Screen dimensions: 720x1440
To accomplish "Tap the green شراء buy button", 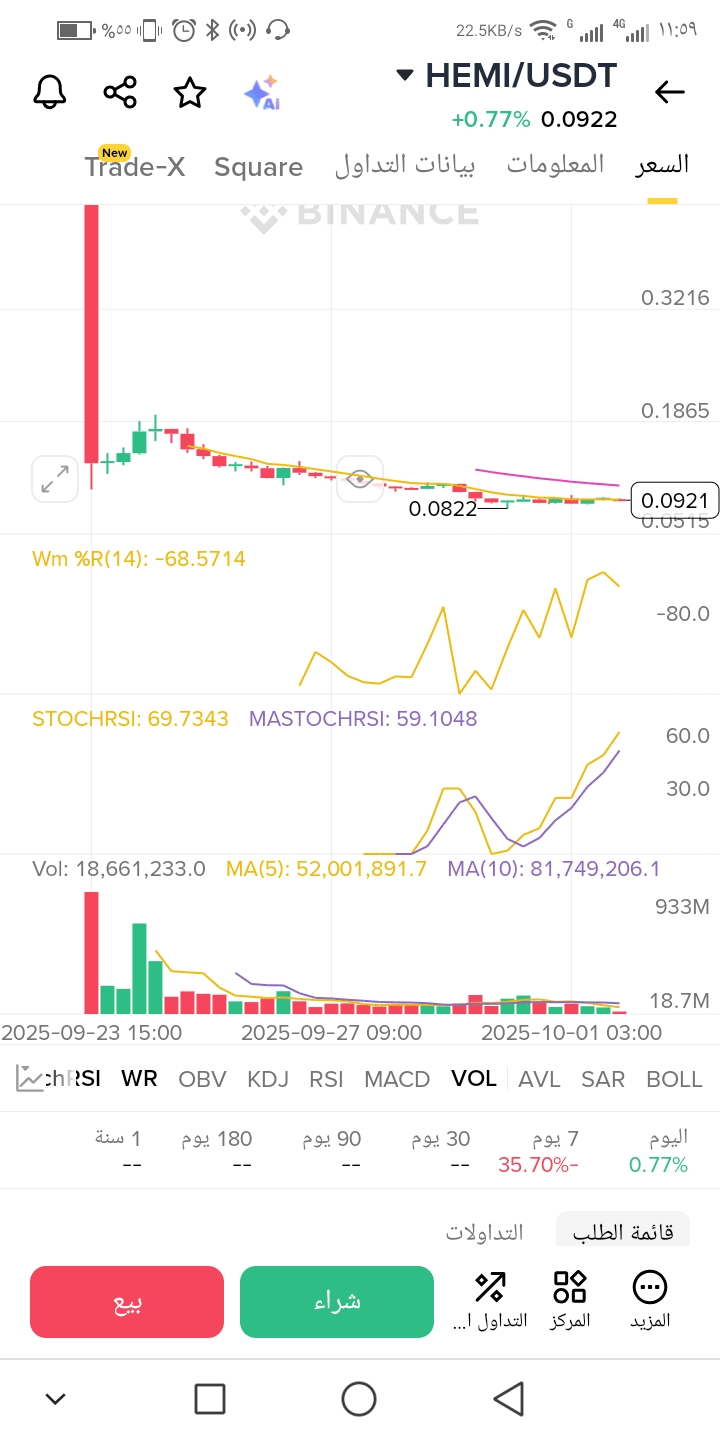I will 337,1301.
